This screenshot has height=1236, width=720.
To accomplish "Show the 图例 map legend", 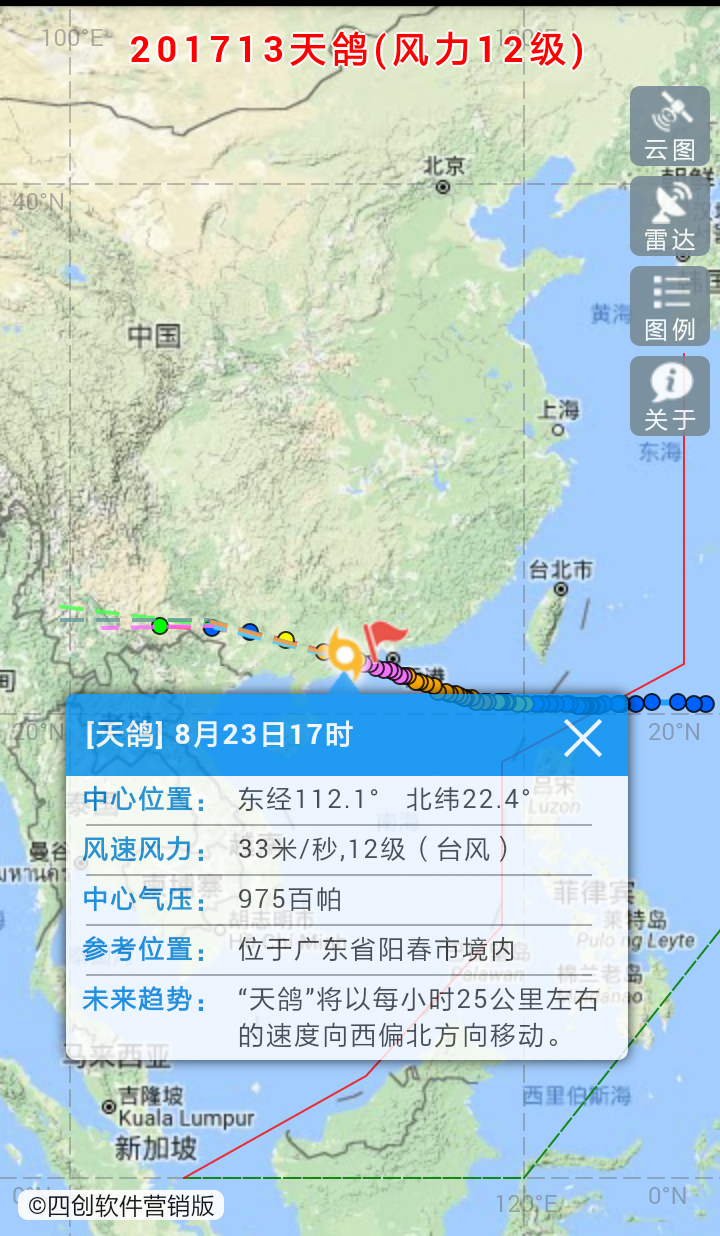I will click(x=669, y=306).
